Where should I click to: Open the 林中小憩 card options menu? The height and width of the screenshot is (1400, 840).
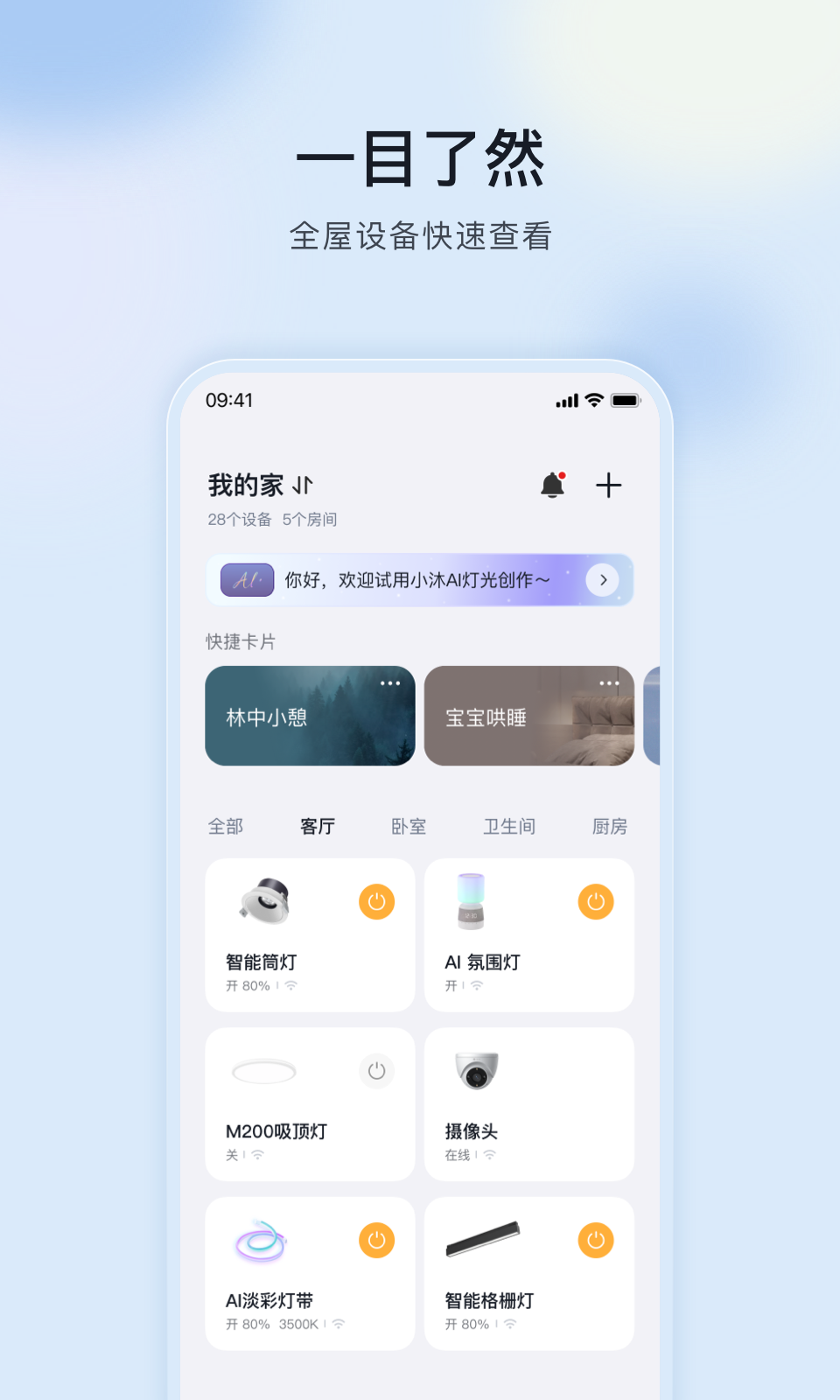(x=389, y=683)
